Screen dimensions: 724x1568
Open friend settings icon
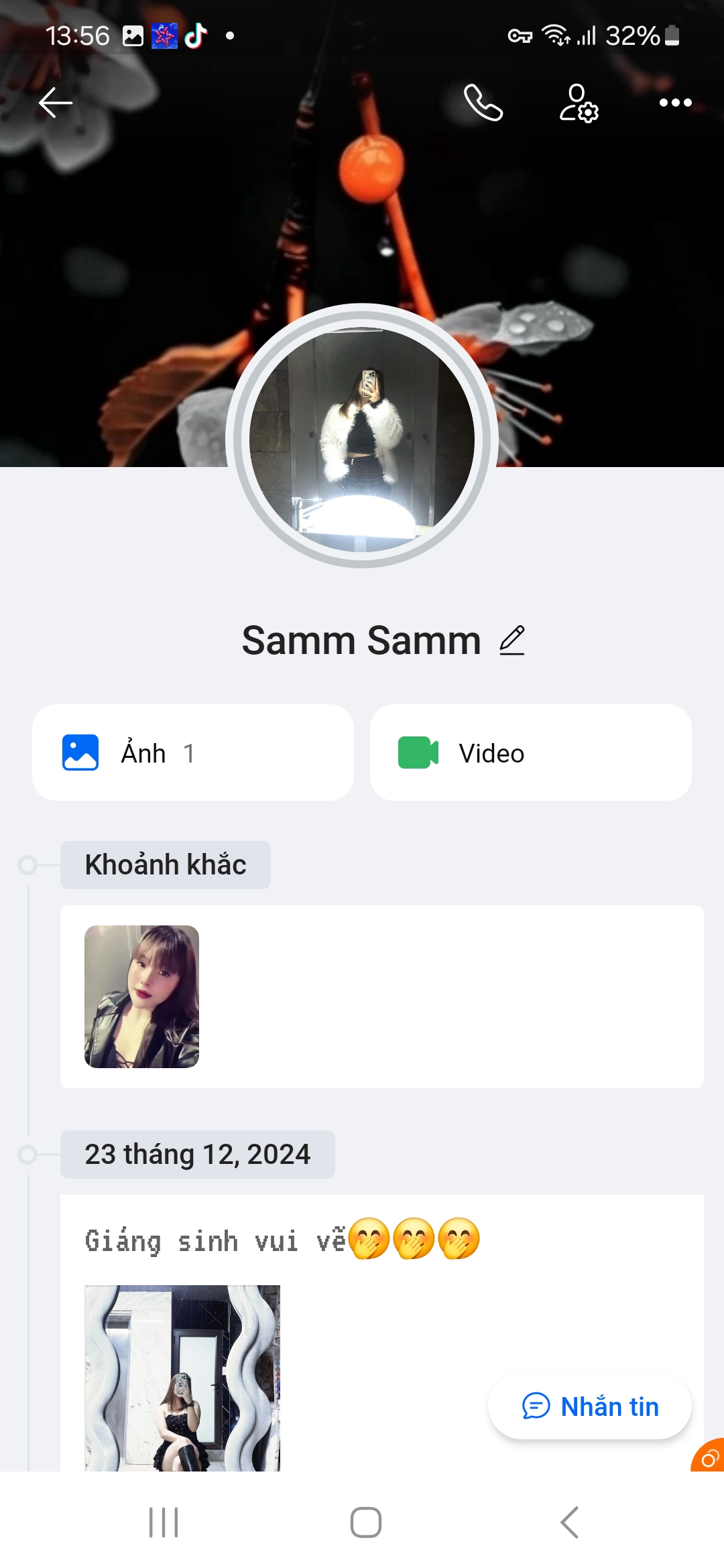(x=579, y=103)
